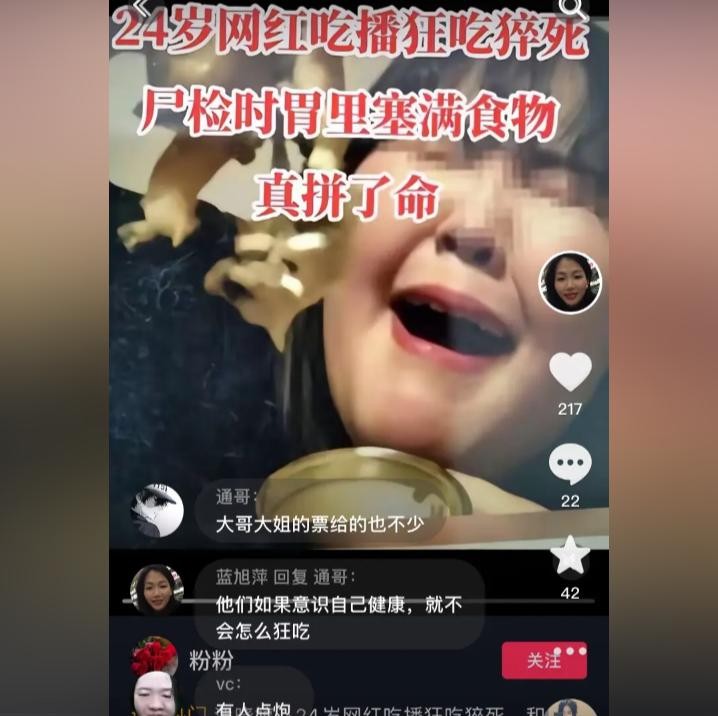Open the comments on this video
The image size is (718, 716).
(x=570, y=465)
